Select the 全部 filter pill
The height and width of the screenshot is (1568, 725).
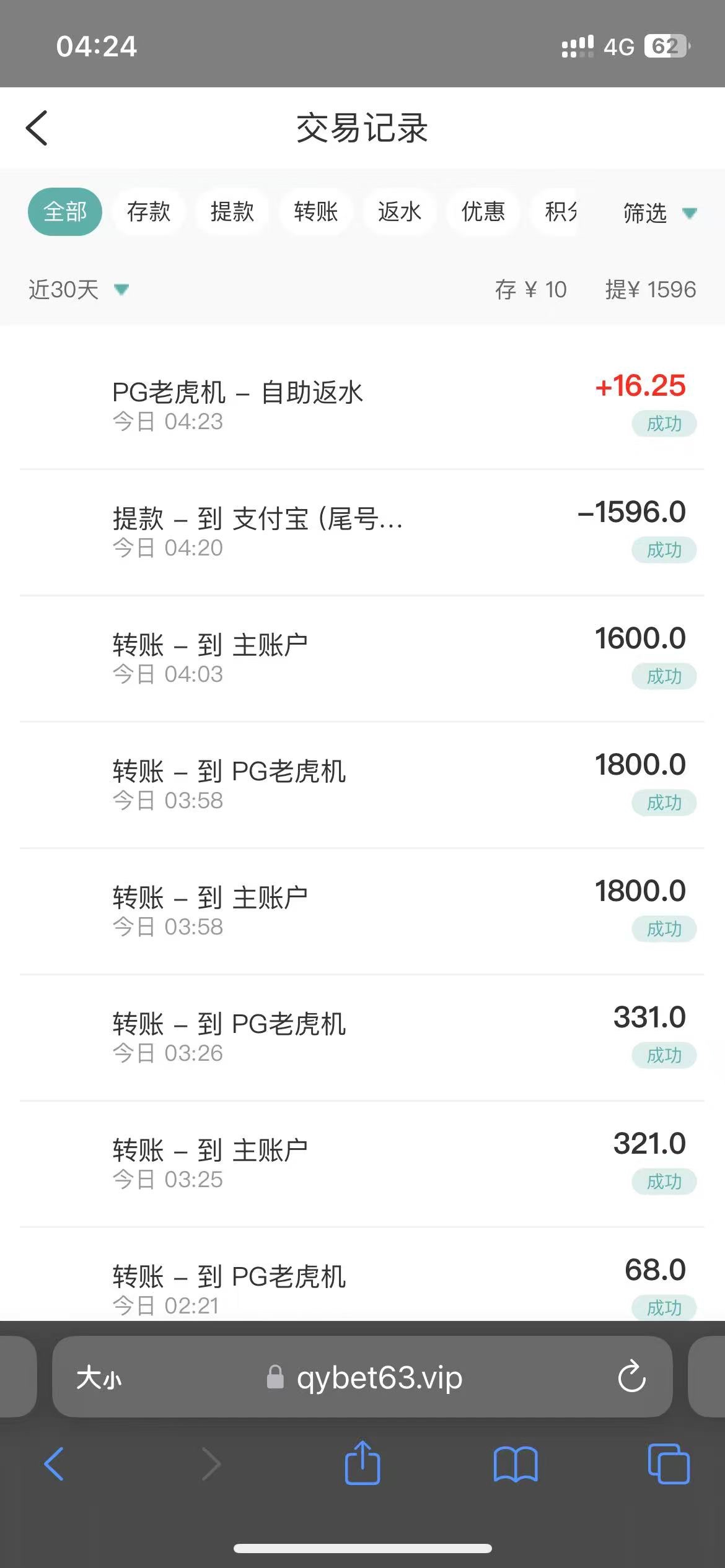tap(64, 212)
